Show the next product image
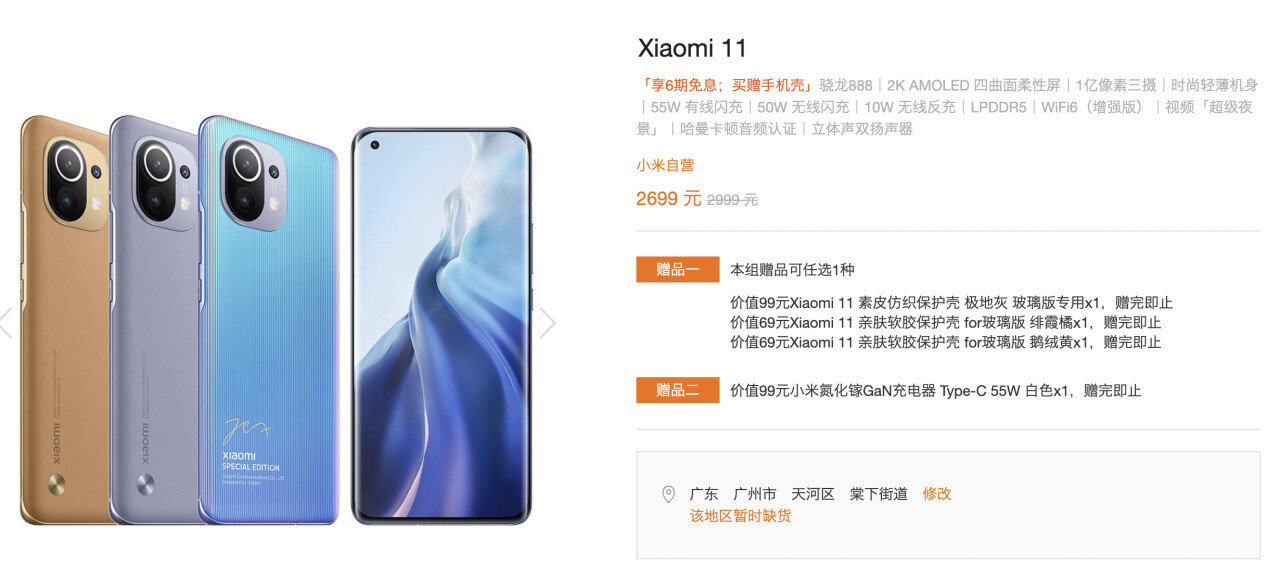This screenshot has width=1280, height=566. [547, 322]
